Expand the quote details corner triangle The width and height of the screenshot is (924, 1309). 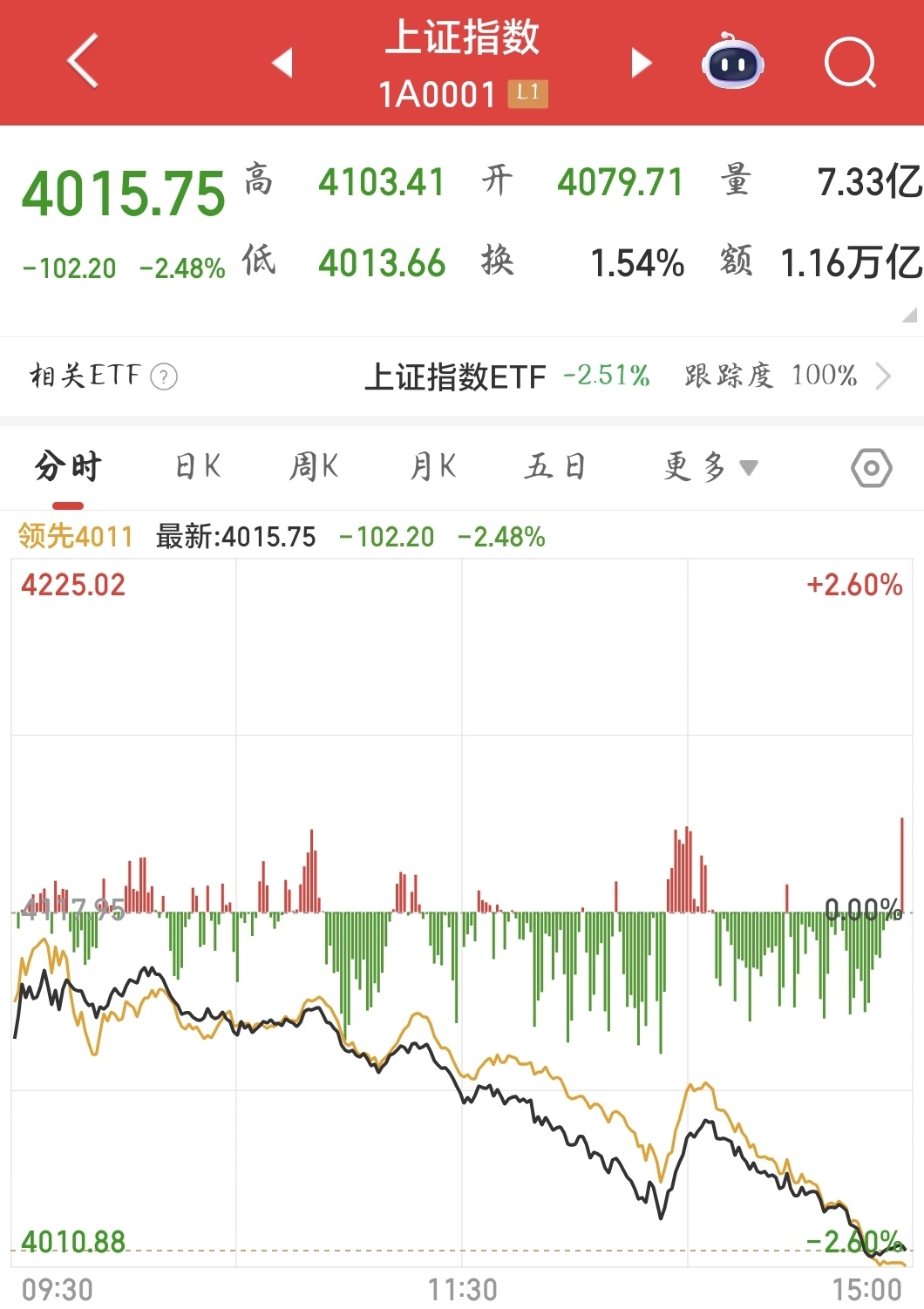[908, 315]
